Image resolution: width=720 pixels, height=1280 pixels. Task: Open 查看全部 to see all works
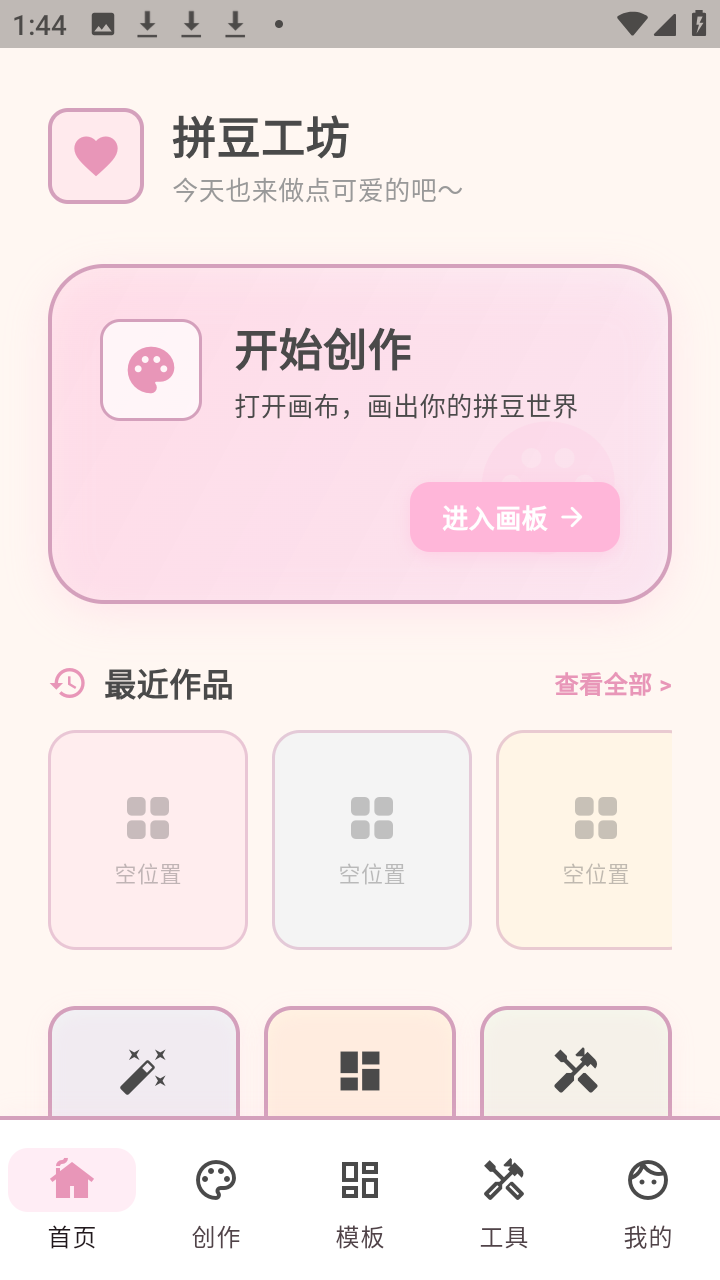(605, 685)
